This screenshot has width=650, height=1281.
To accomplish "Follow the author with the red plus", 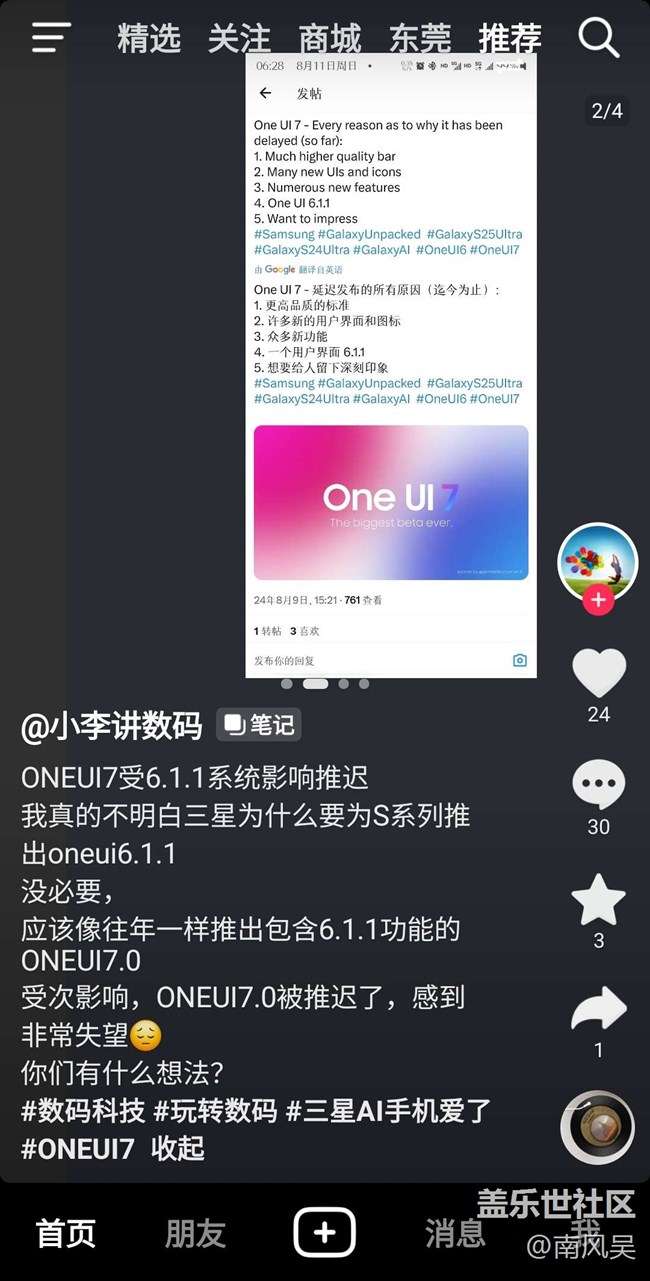I will 598,600.
